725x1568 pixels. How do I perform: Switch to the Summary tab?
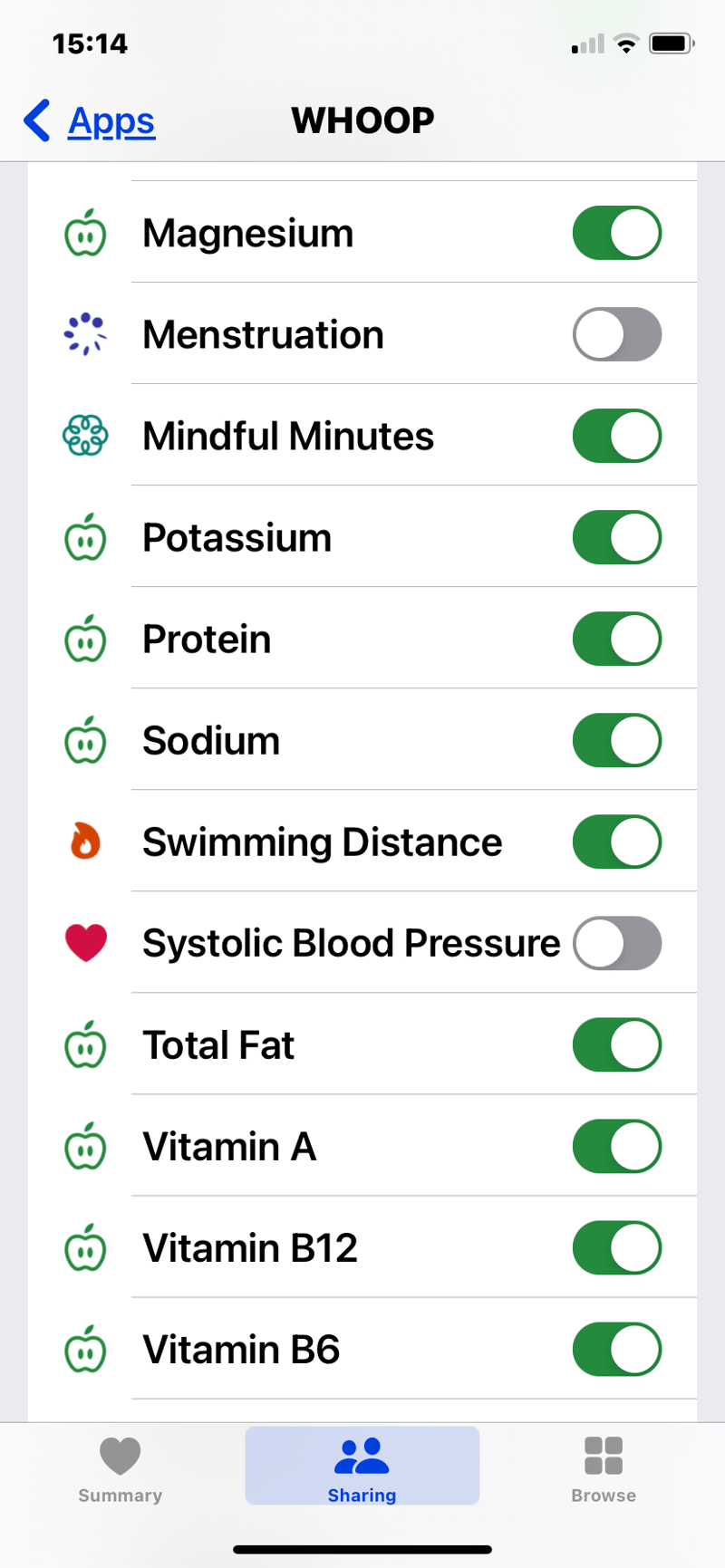pyautogui.click(x=120, y=1466)
